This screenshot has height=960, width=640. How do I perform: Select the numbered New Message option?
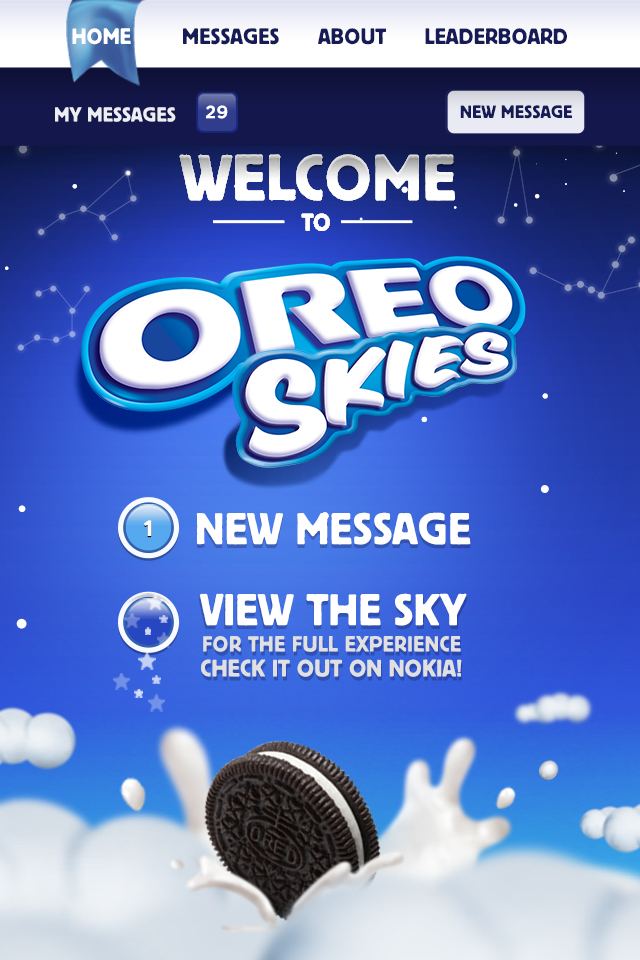coord(295,528)
